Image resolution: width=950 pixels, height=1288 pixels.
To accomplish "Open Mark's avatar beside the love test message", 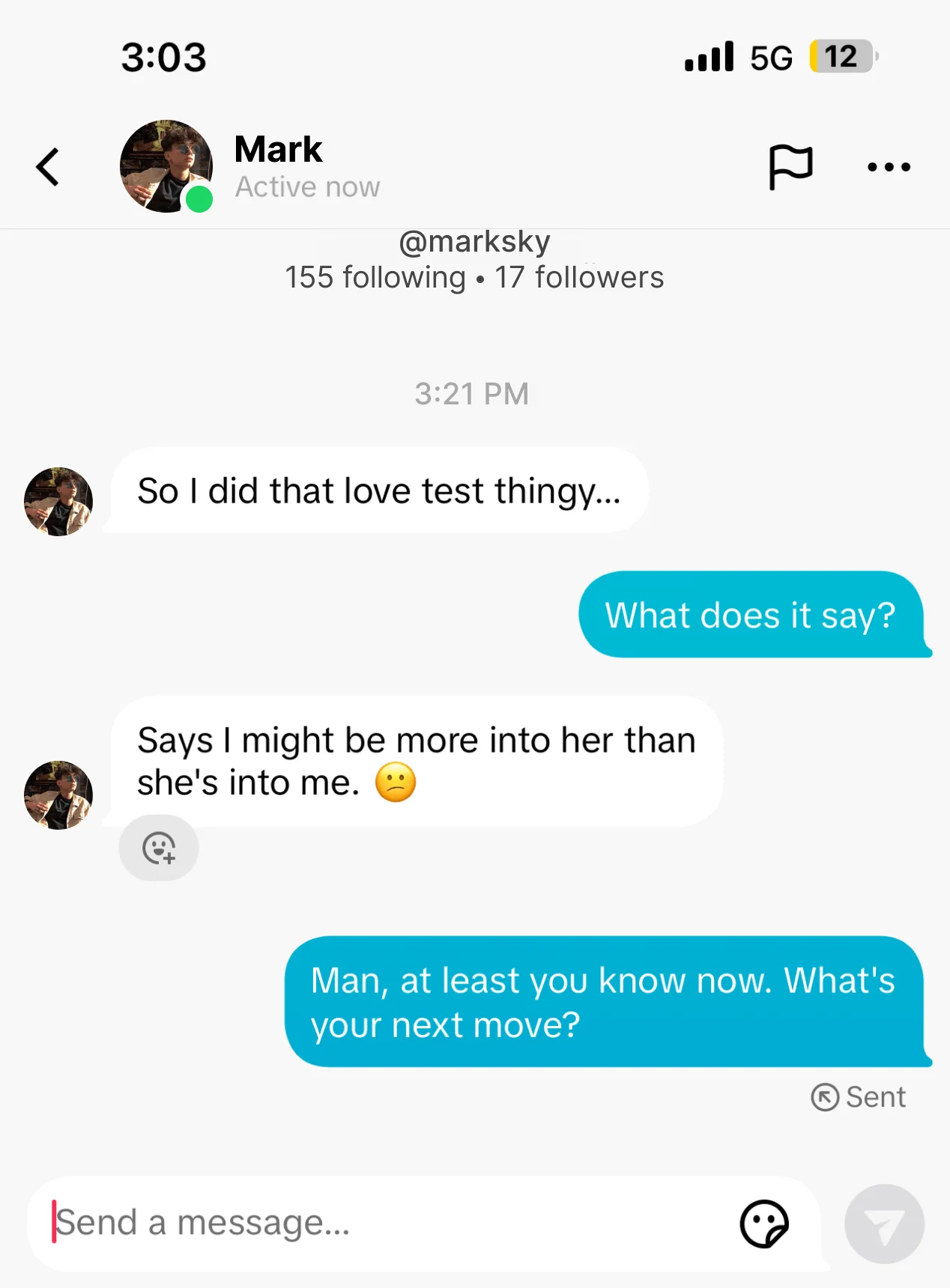I will [x=58, y=501].
